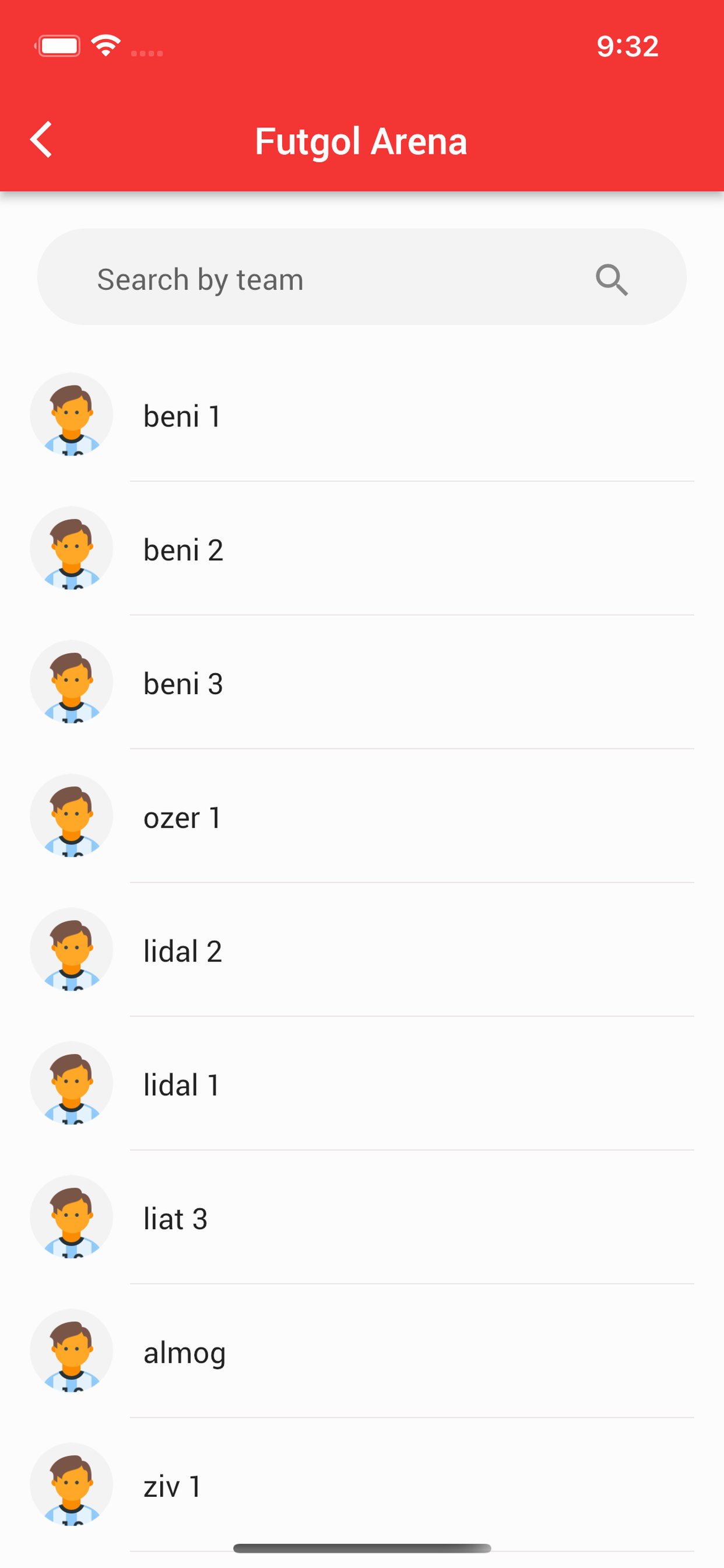Open the ziv 1 row
Viewport: 724px width, 1568px height.
tap(362, 1486)
